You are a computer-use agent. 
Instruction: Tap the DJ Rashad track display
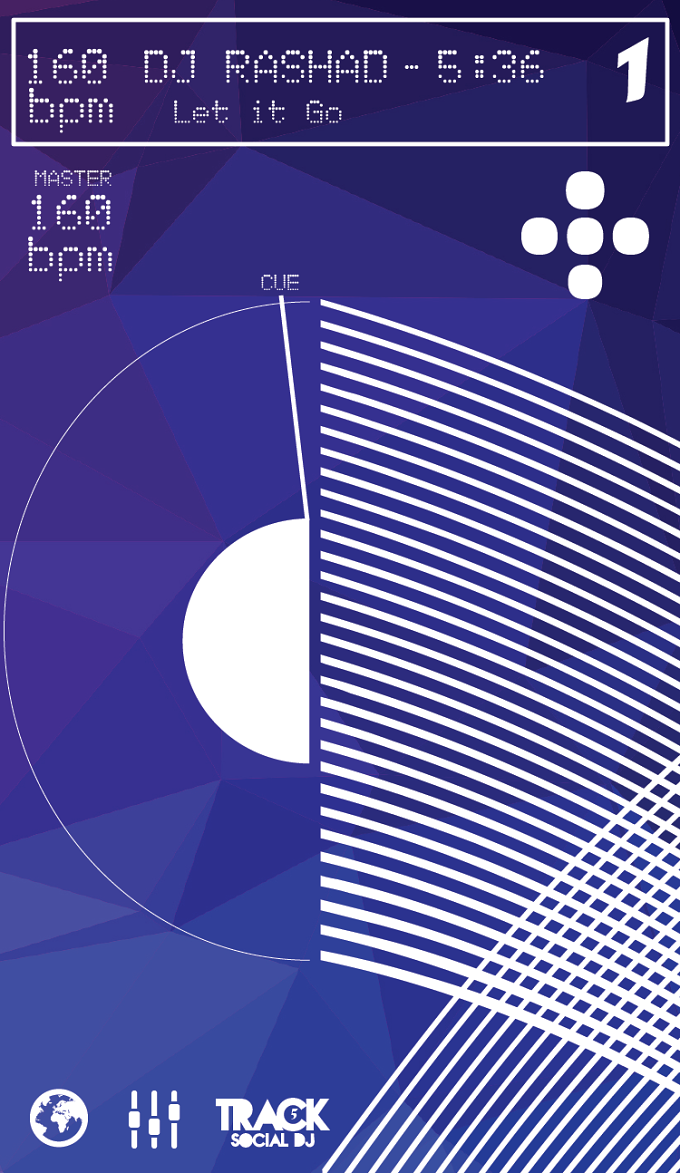(x=340, y=82)
